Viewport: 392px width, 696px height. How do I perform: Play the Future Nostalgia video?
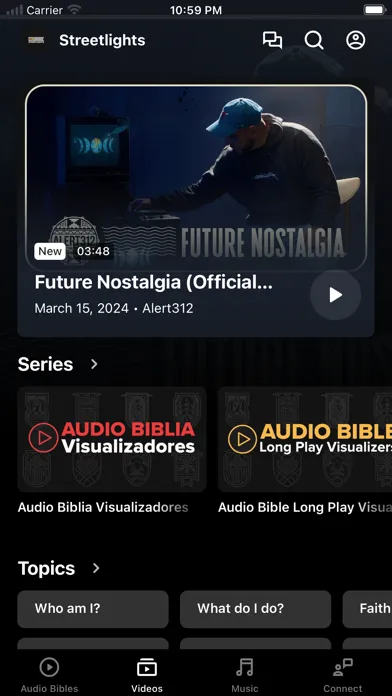coord(336,295)
